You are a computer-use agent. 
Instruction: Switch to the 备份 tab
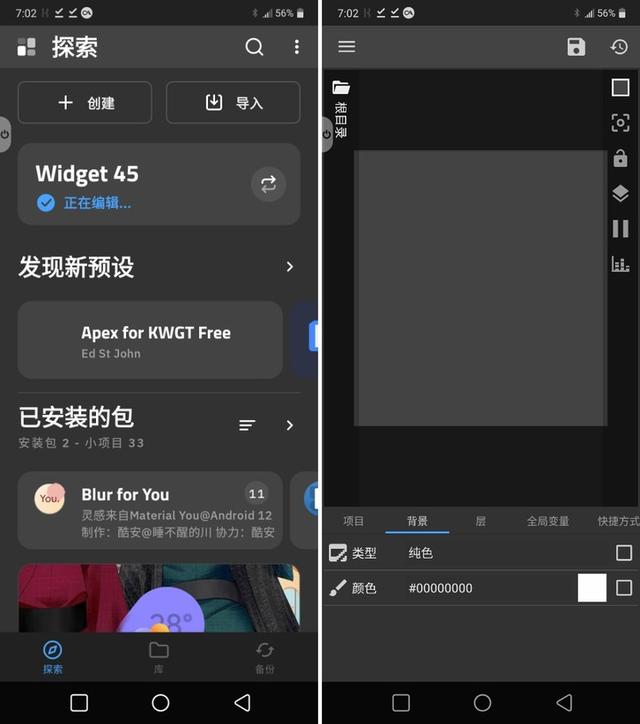(264, 656)
